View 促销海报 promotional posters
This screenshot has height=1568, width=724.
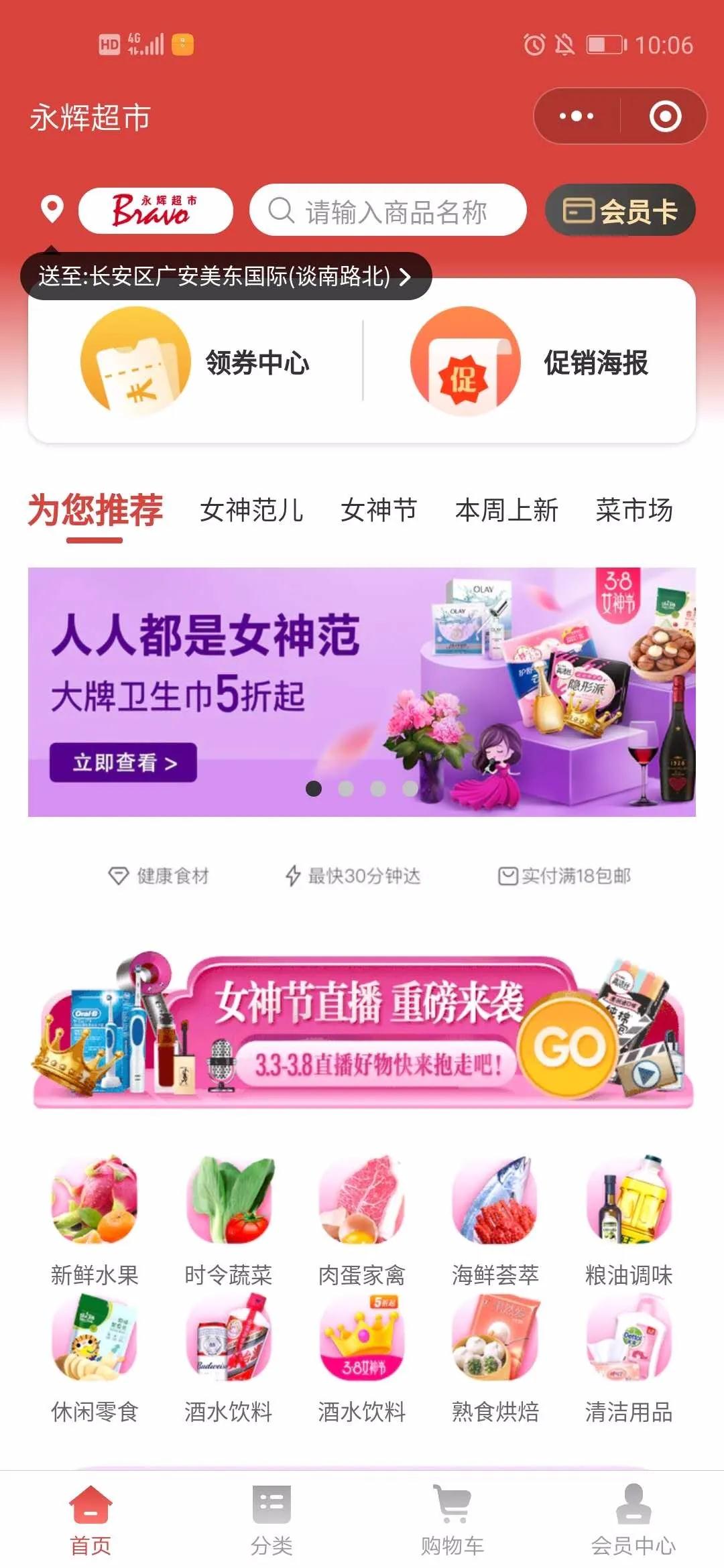(x=530, y=362)
